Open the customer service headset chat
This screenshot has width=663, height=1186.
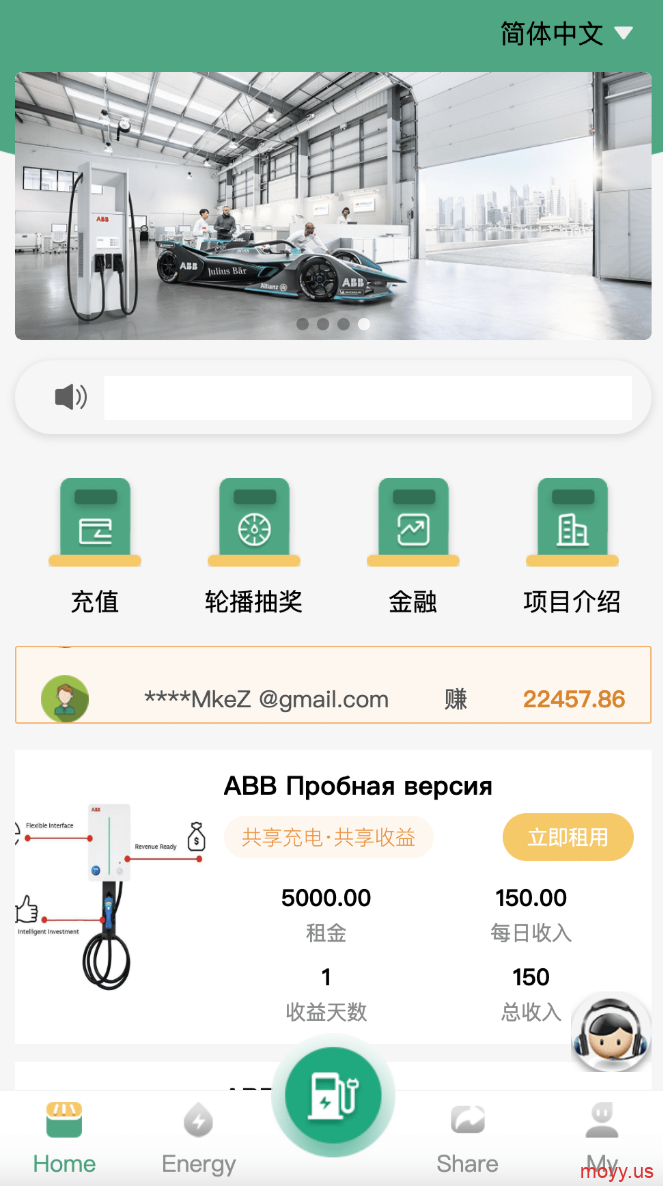611,1032
